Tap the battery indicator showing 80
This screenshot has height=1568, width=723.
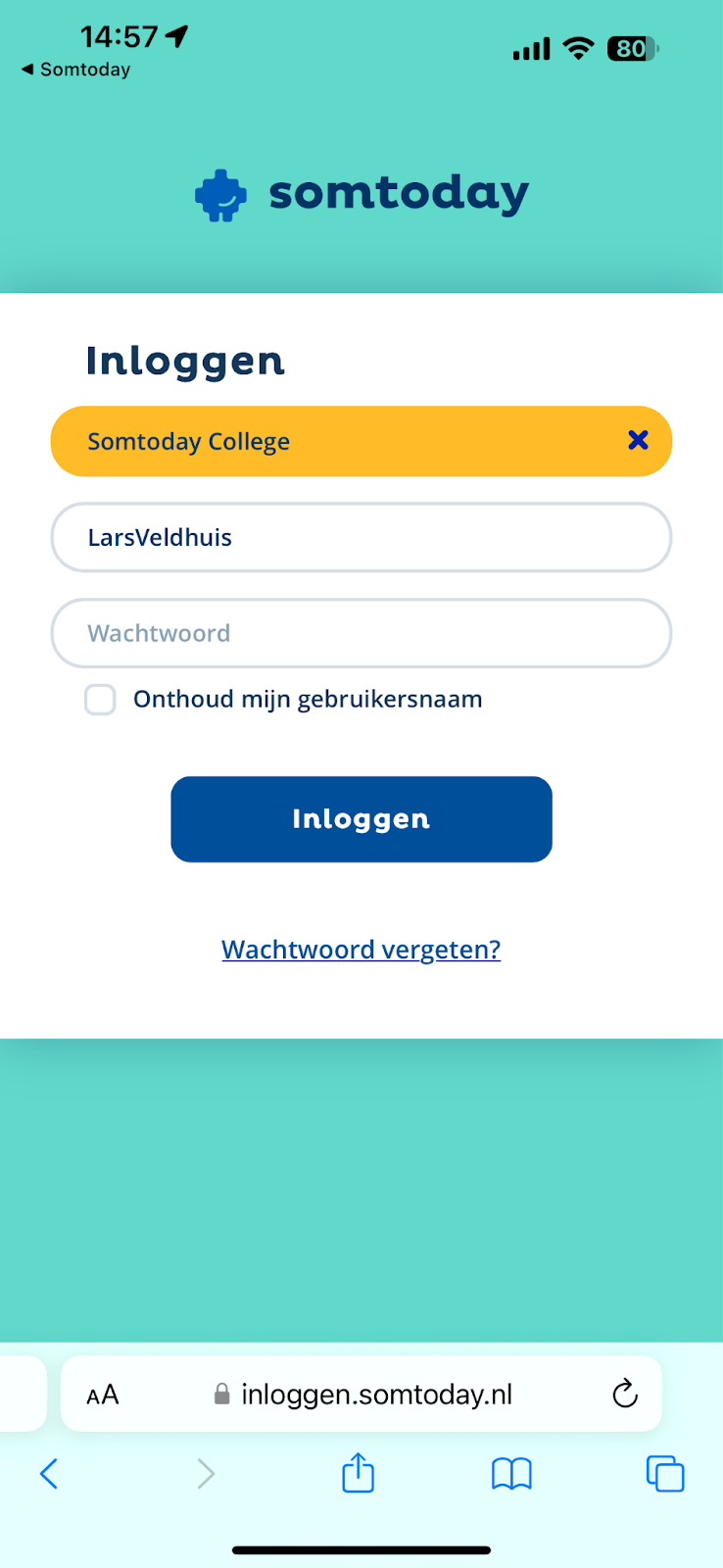click(x=632, y=48)
